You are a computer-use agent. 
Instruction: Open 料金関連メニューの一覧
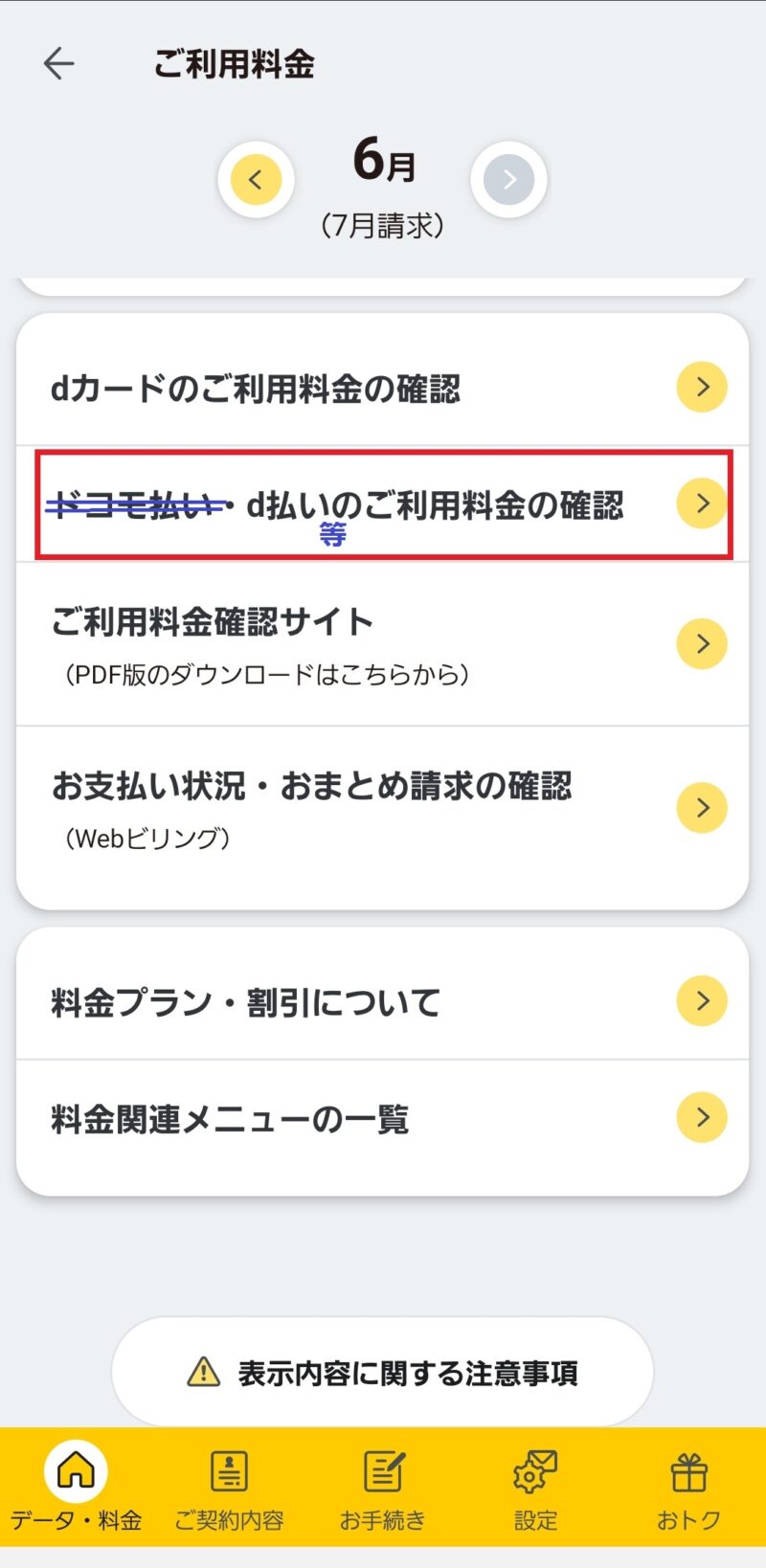click(x=382, y=1118)
